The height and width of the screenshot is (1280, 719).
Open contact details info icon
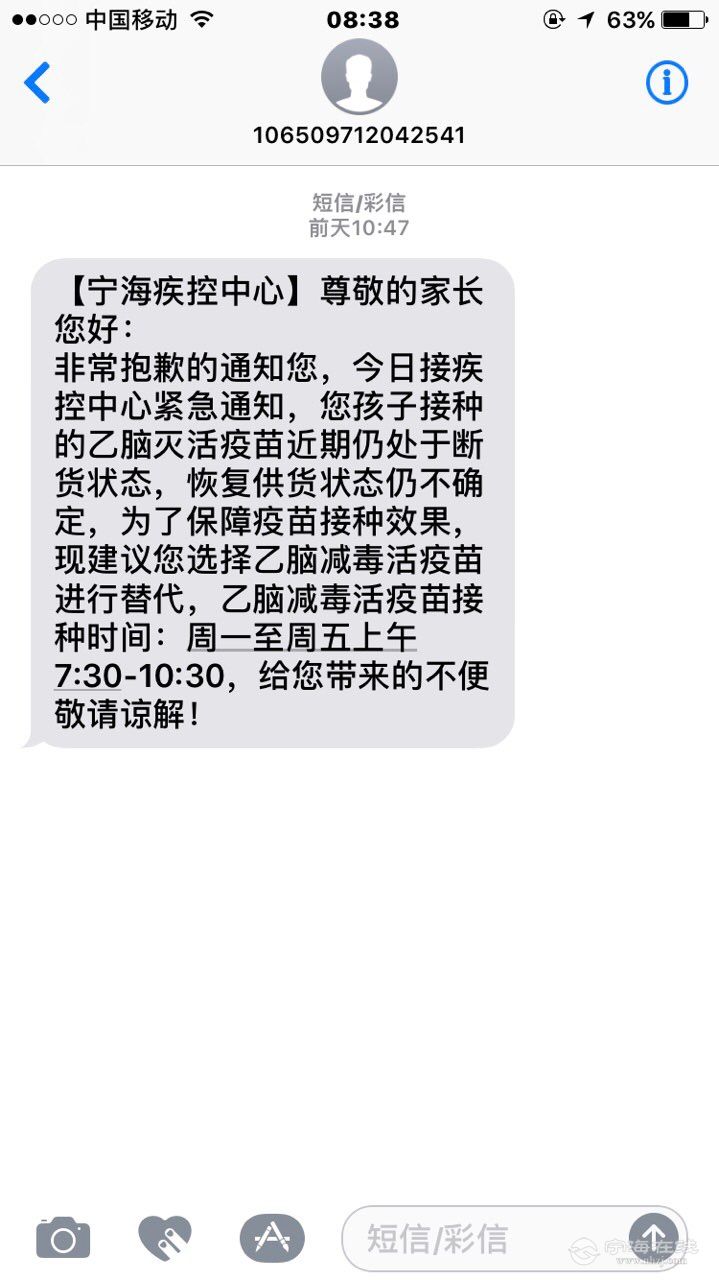(x=666, y=83)
